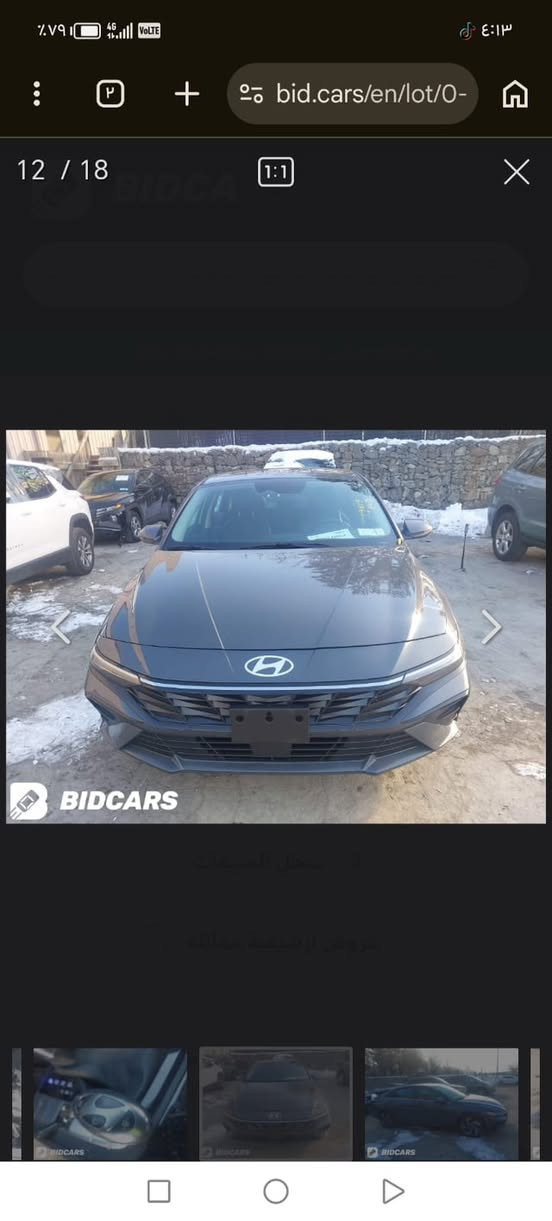The image size is (552, 1221).
Task: Close the photo gallery viewer
Action: click(516, 172)
